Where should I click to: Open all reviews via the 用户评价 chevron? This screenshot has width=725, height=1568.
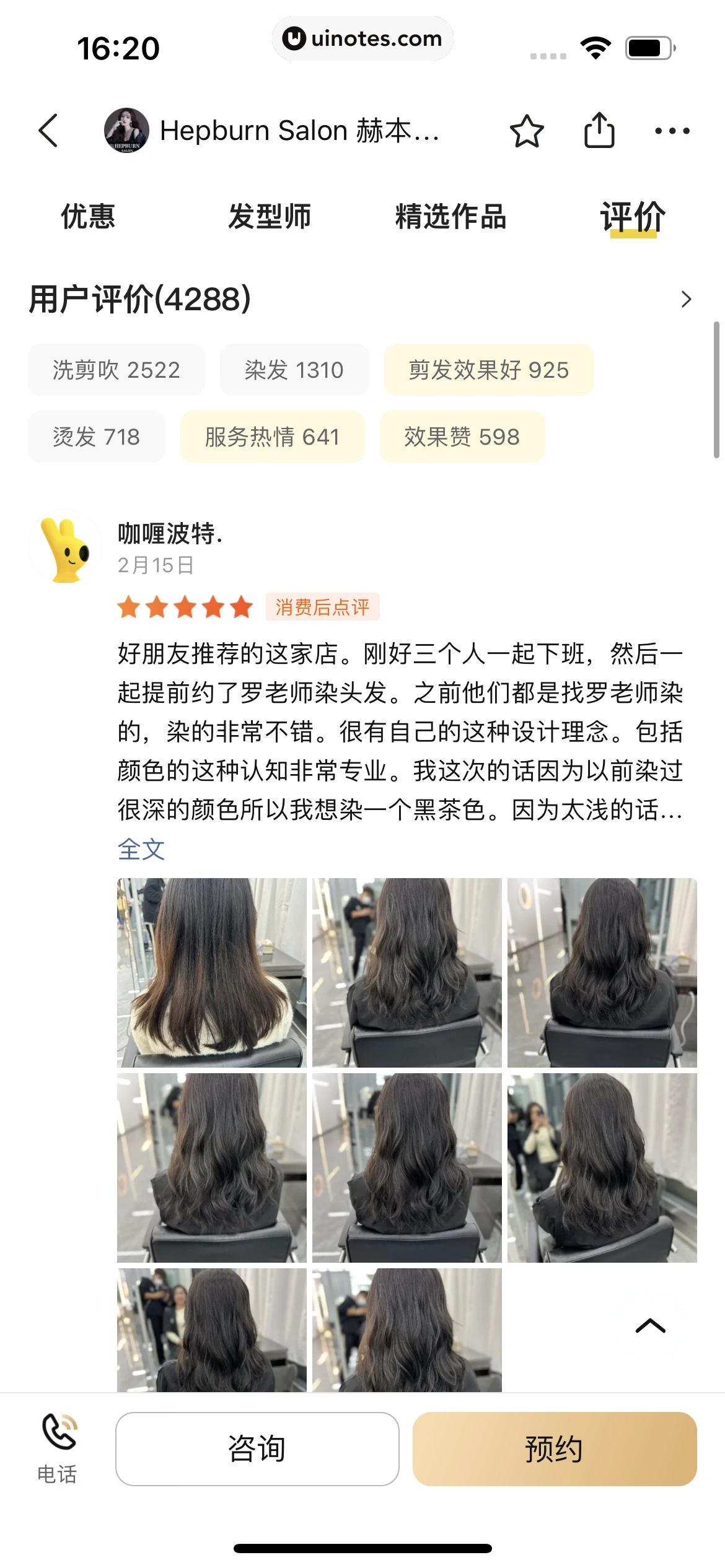coord(685,299)
